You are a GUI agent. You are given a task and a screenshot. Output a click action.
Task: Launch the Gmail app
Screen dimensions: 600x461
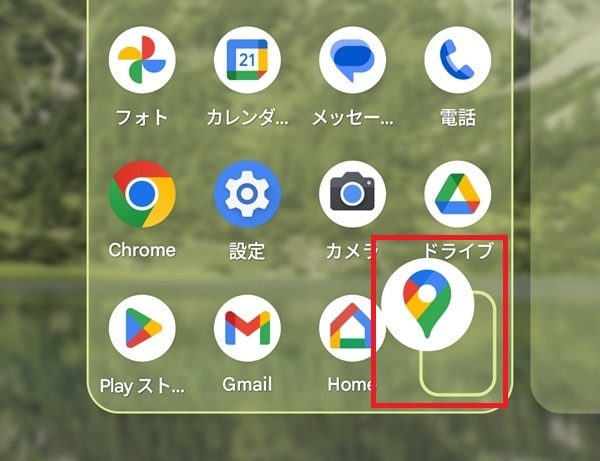pos(247,328)
